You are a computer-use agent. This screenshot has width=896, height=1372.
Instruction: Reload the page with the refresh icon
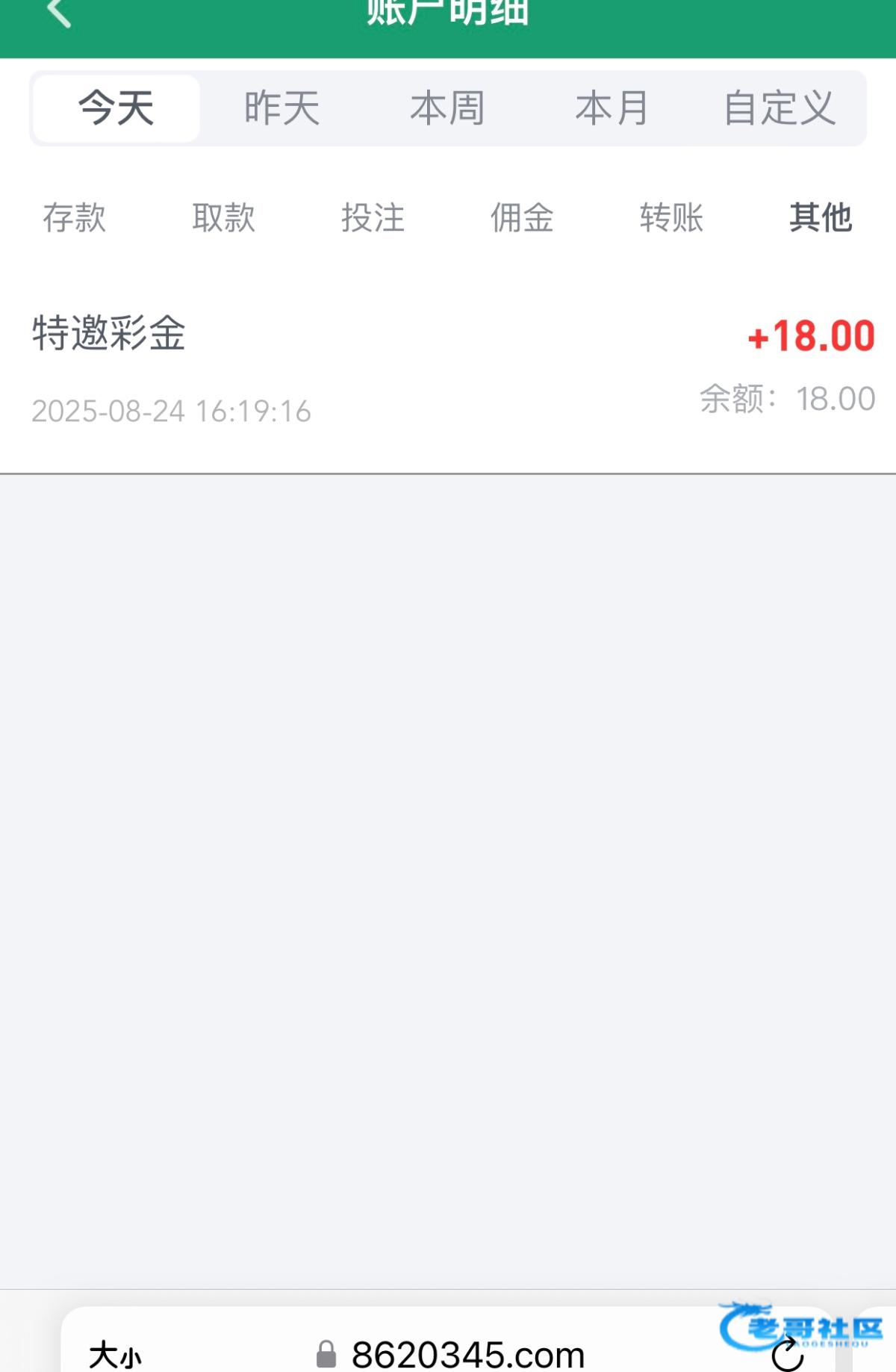[x=787, y=1354]
